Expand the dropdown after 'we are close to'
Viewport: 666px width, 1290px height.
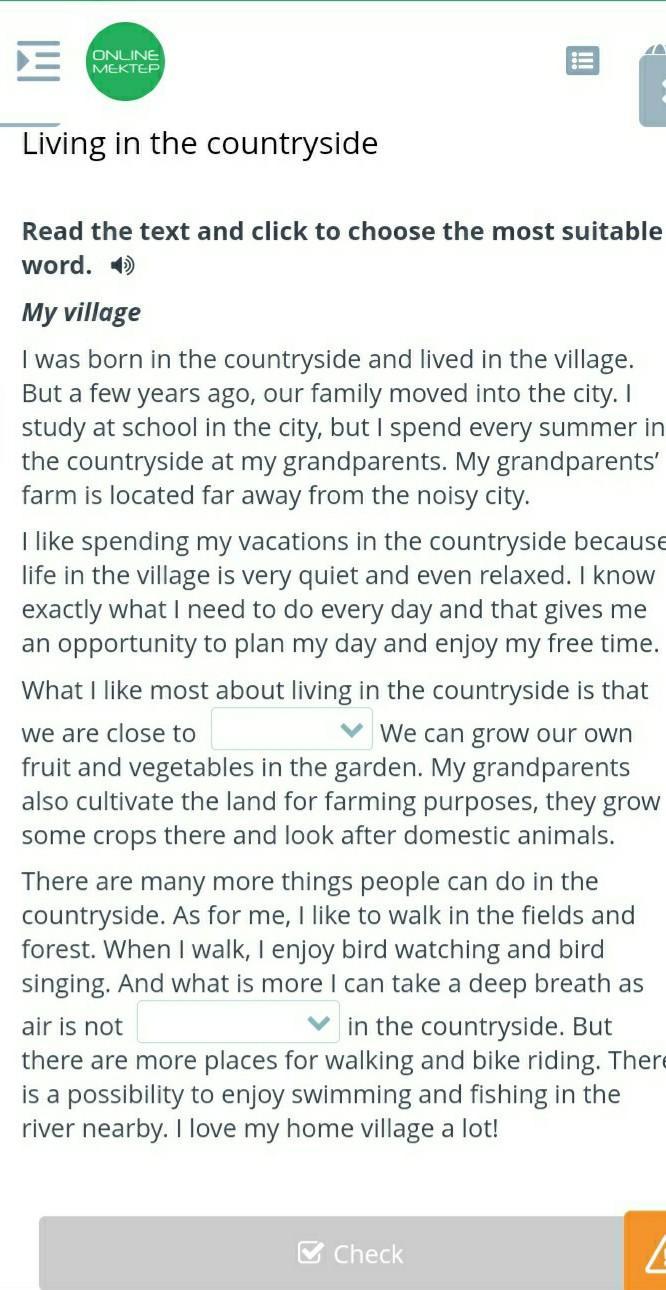pos(292,730)
